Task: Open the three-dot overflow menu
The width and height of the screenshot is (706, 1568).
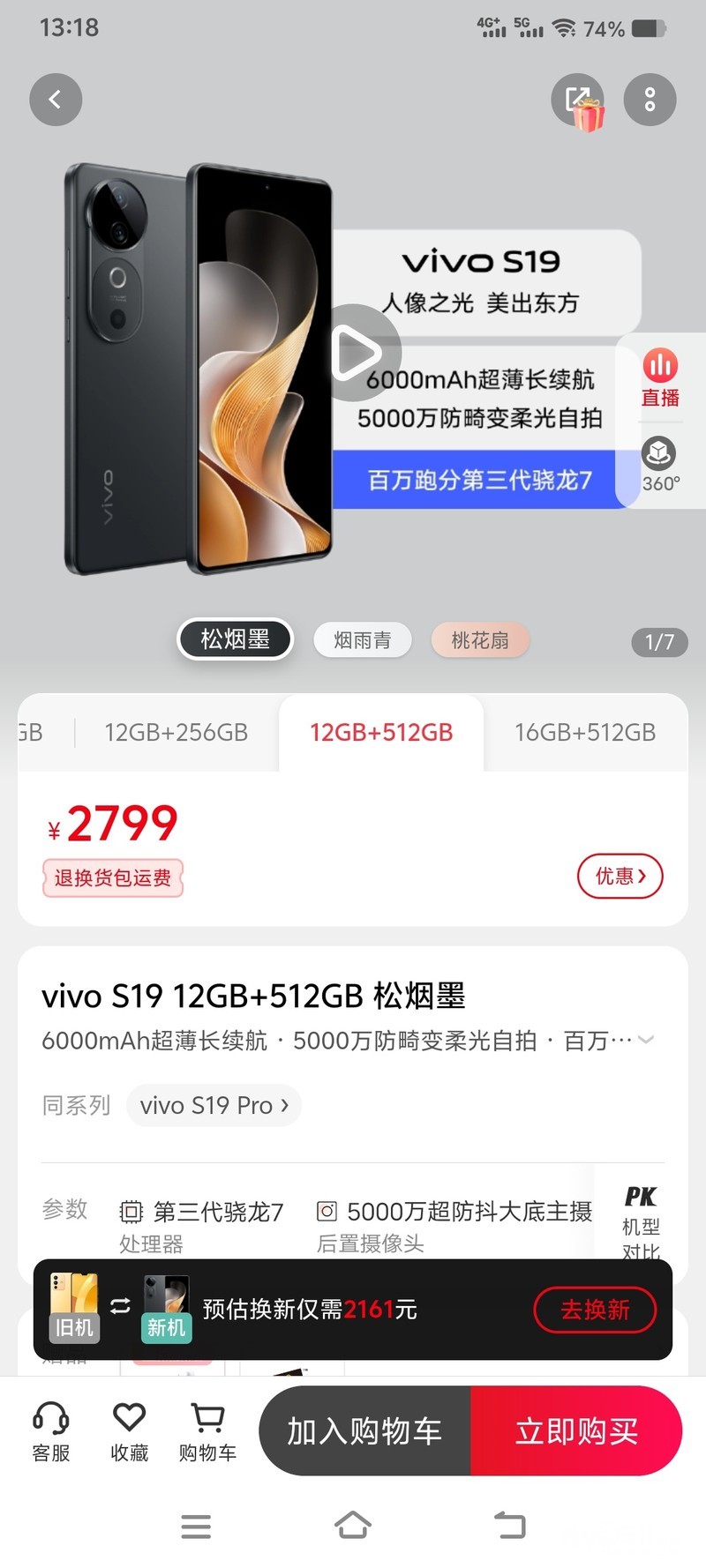Action: pyautogui.click(x=650, y=99)
